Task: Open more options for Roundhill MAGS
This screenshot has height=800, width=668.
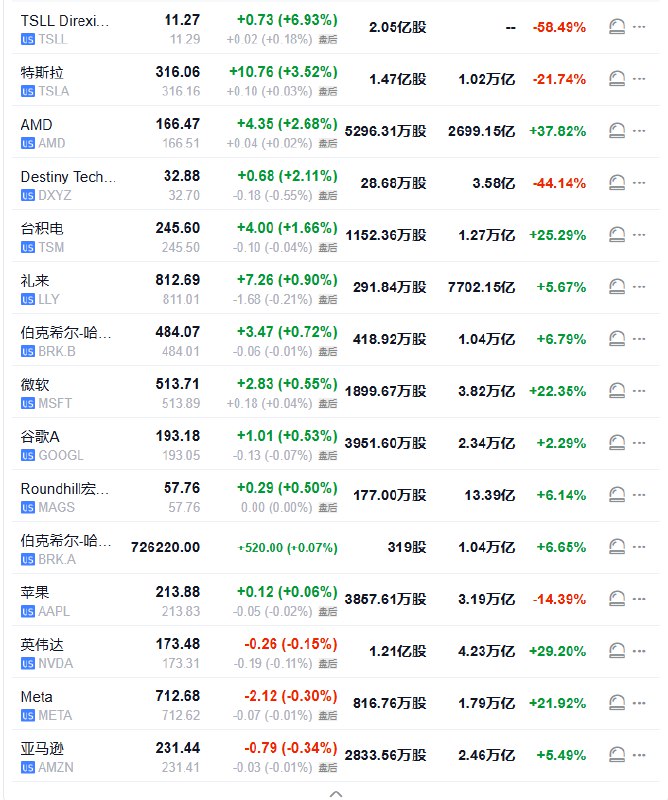Action: click(640, 495)
